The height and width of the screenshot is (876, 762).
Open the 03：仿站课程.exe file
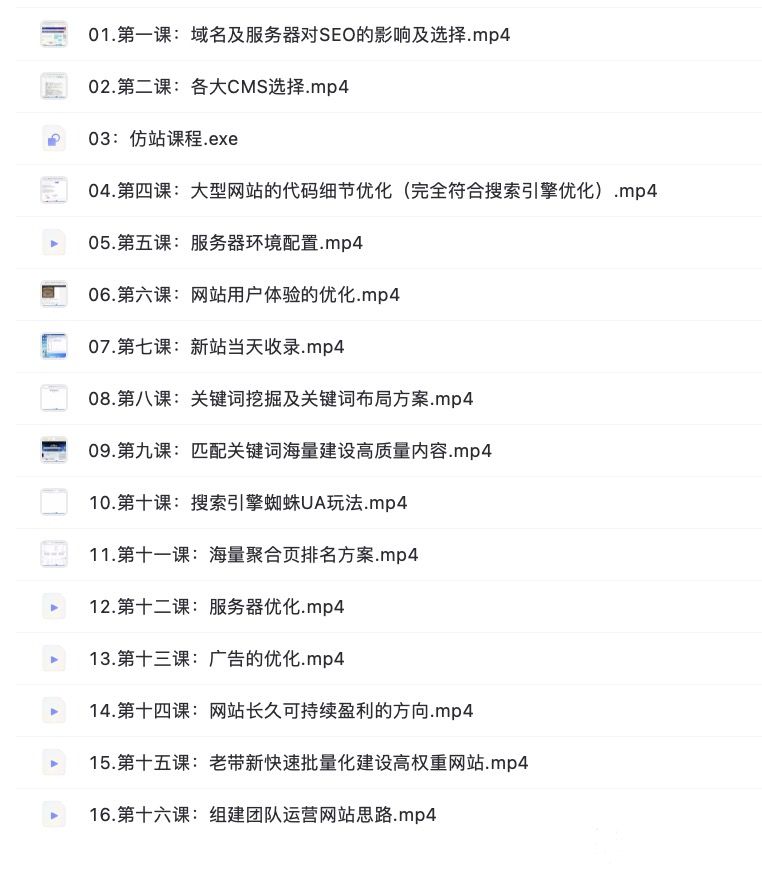coord(163,139)
